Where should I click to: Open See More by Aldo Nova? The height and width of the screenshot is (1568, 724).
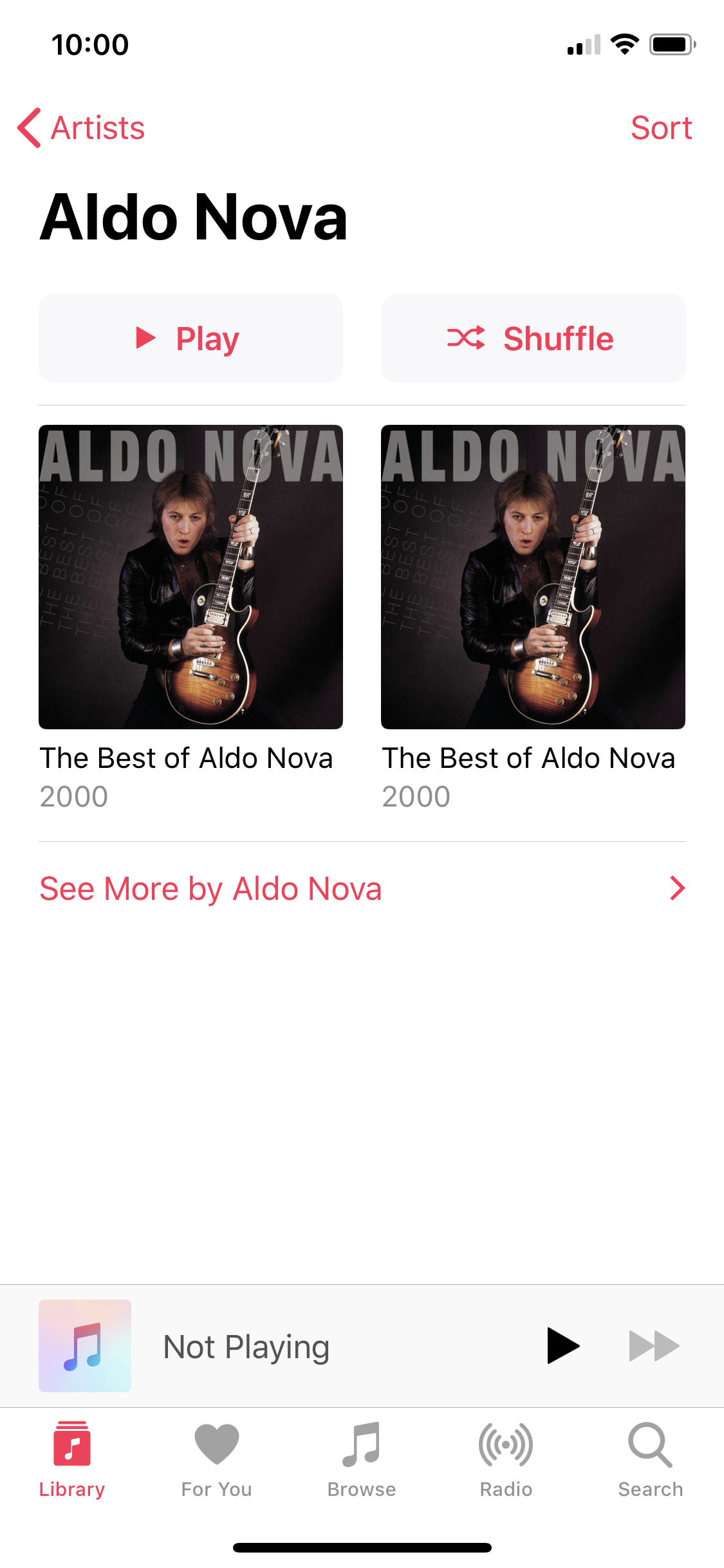[362, 888]
